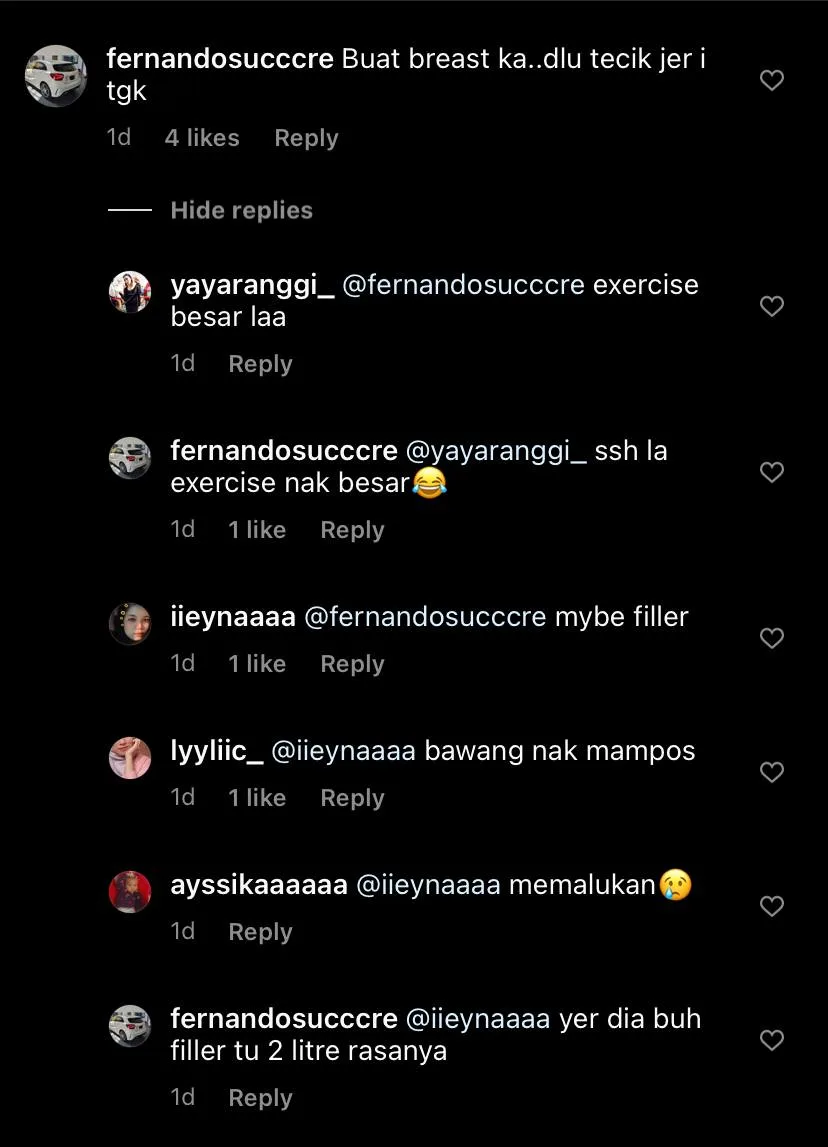Screen dimensions: 828x1147
Task: Reply to the '2 litre rasanya' comment
Action: coord(260,1098)
